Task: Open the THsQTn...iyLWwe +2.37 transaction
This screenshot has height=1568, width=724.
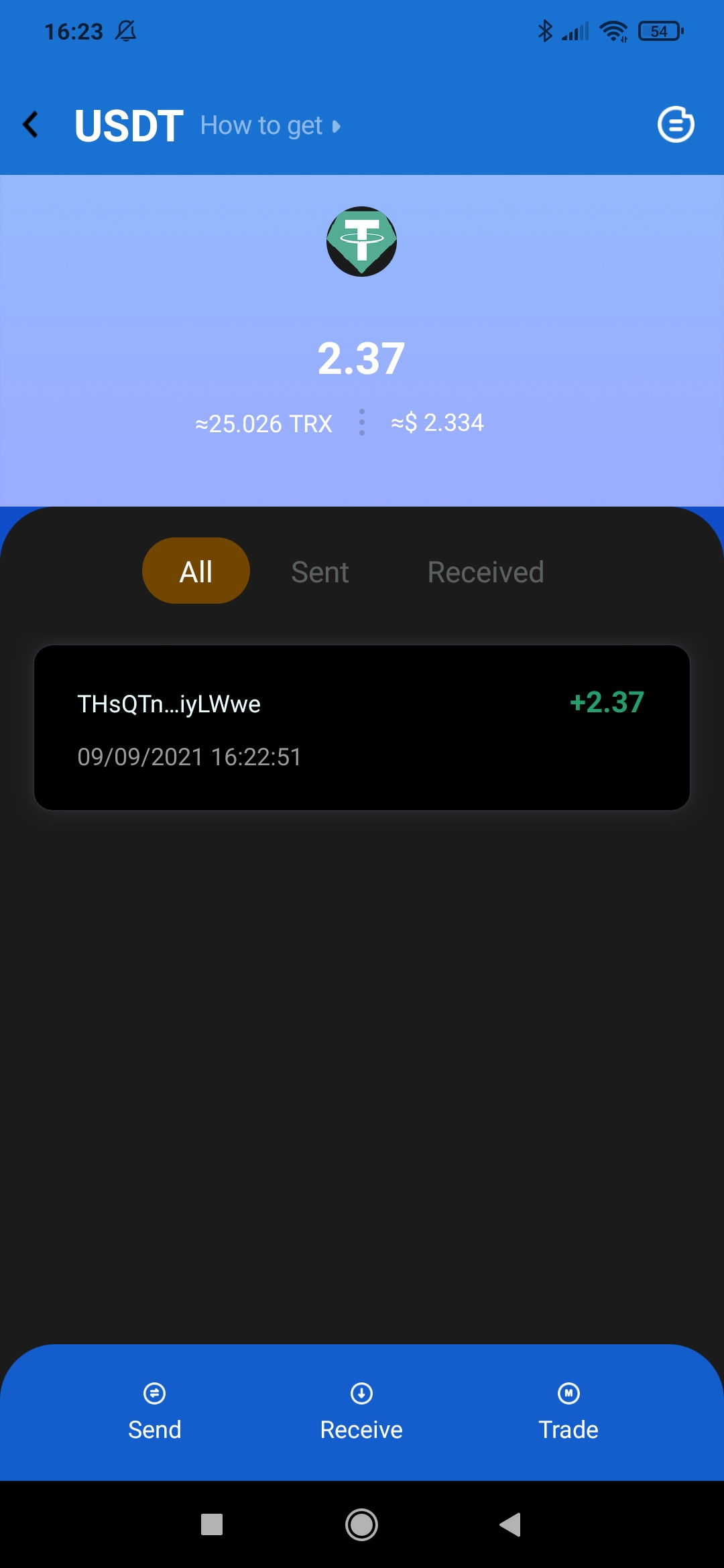Action: tap(362, 728)
